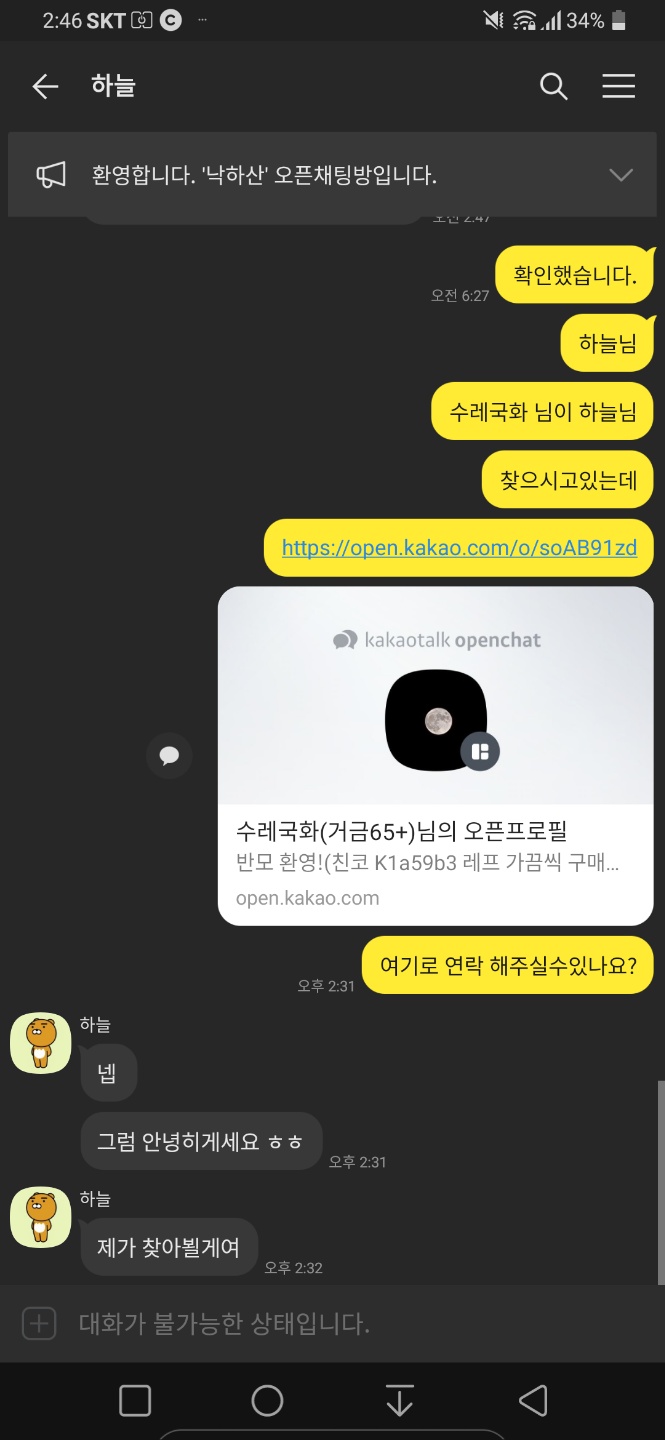Go to the system home screen

click(267, 1400)
